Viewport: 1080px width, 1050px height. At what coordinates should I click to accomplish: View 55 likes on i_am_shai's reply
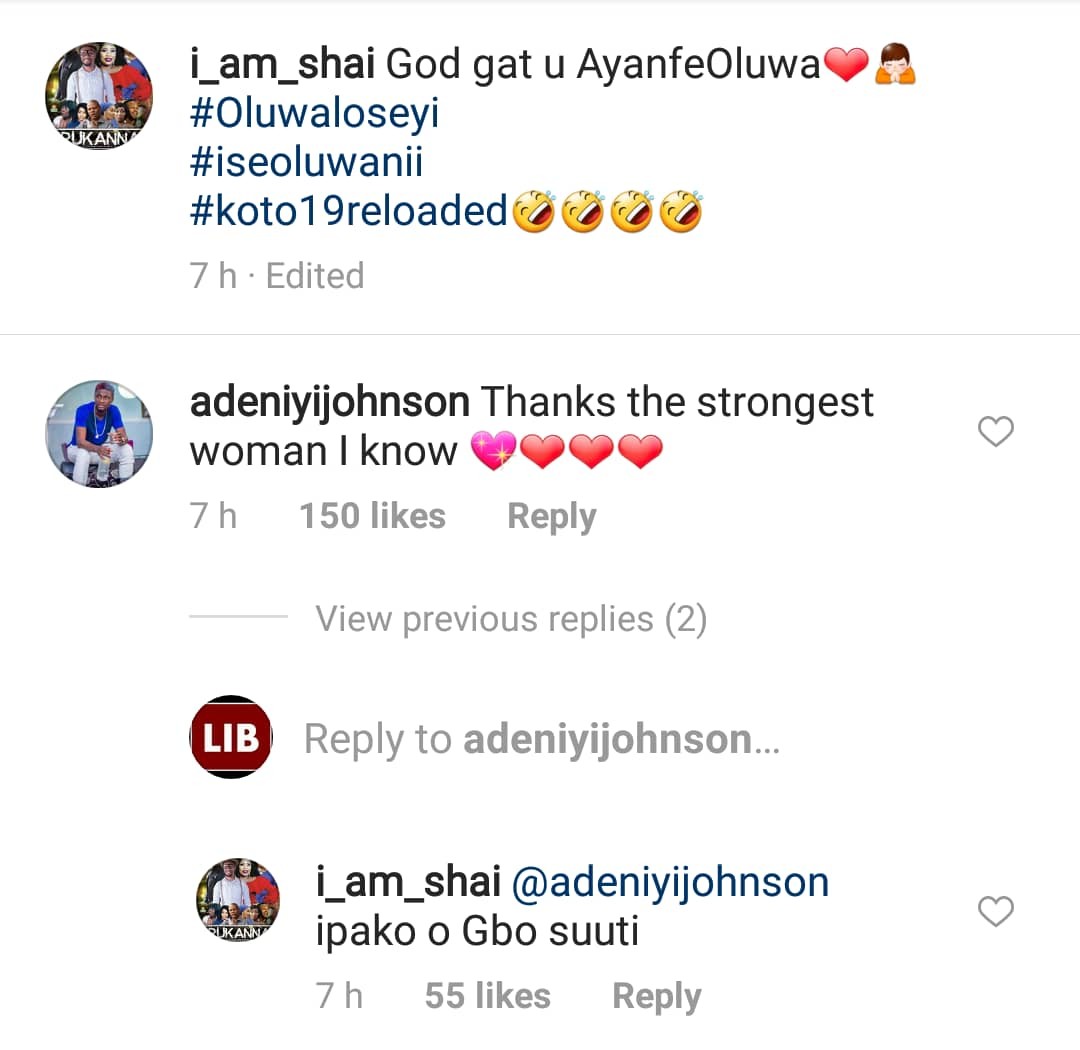487,996
